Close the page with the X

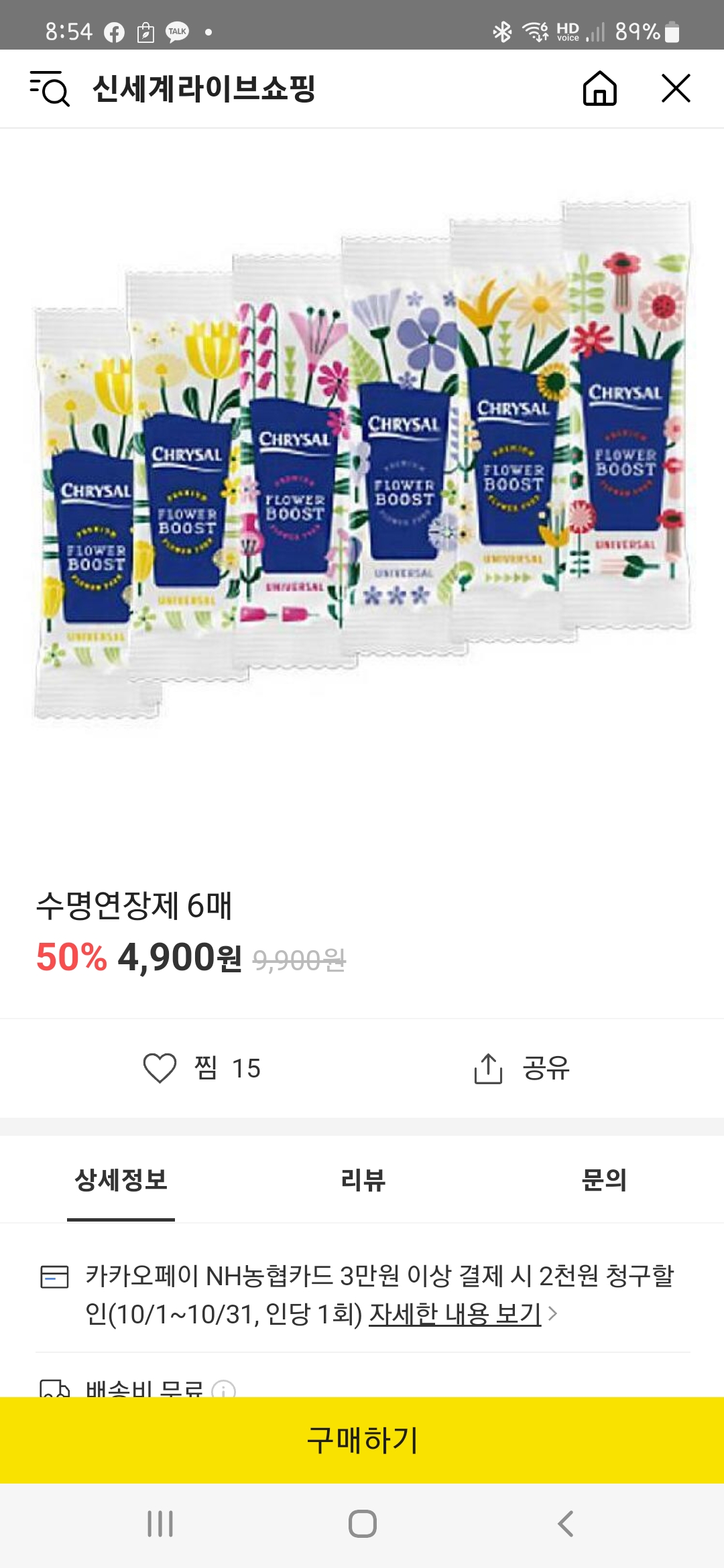point(676,88)
